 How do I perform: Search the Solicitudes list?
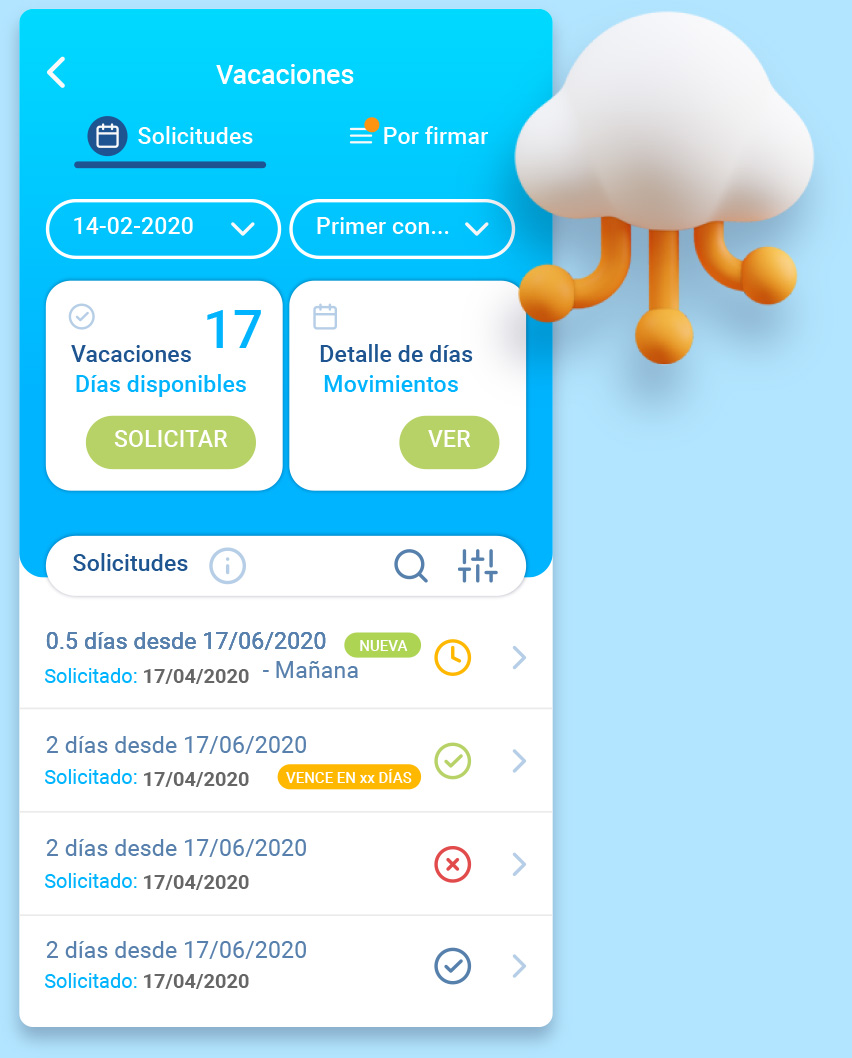point(411,566)
